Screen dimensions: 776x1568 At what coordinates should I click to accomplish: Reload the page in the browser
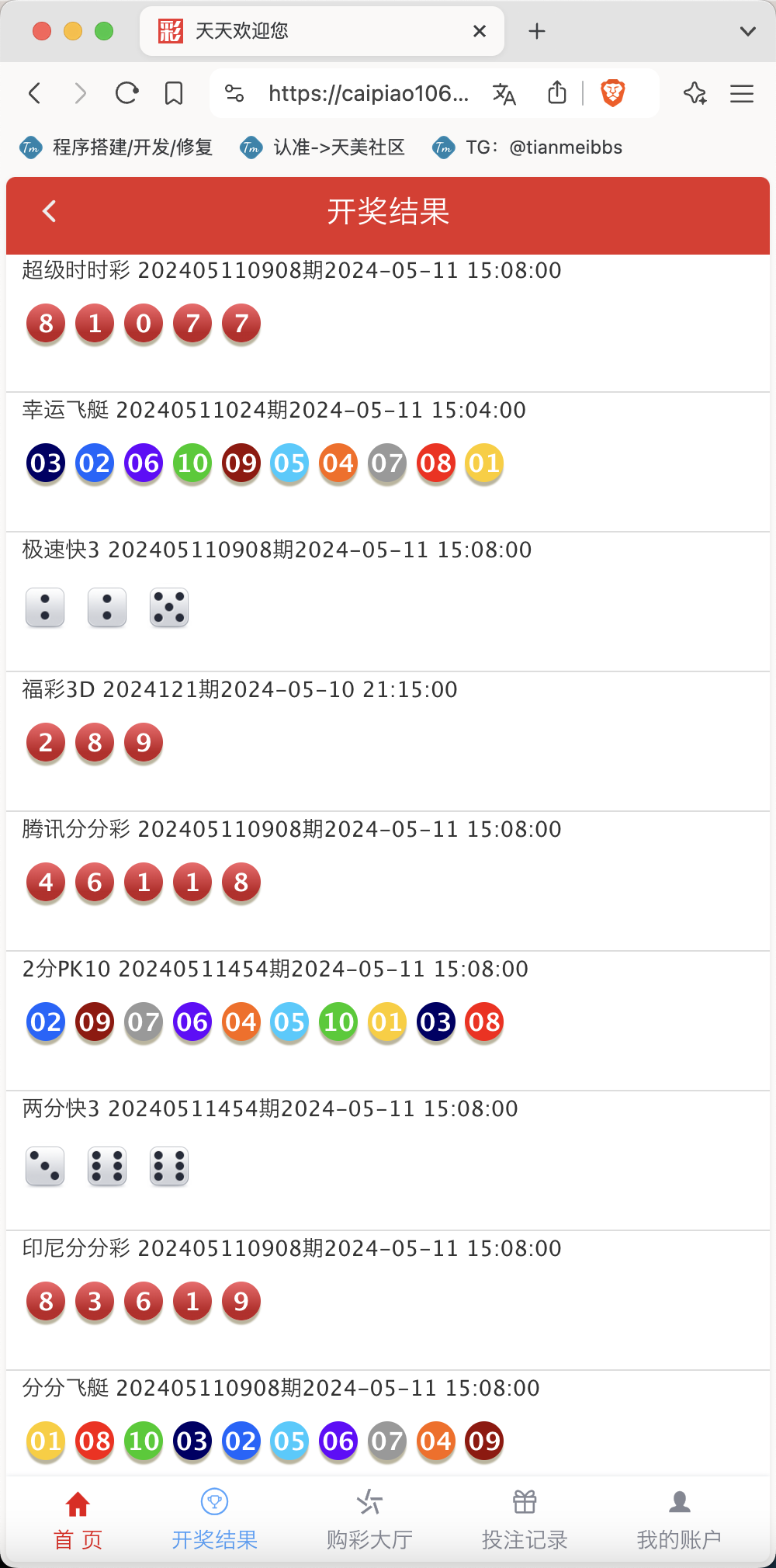point(126,94)
